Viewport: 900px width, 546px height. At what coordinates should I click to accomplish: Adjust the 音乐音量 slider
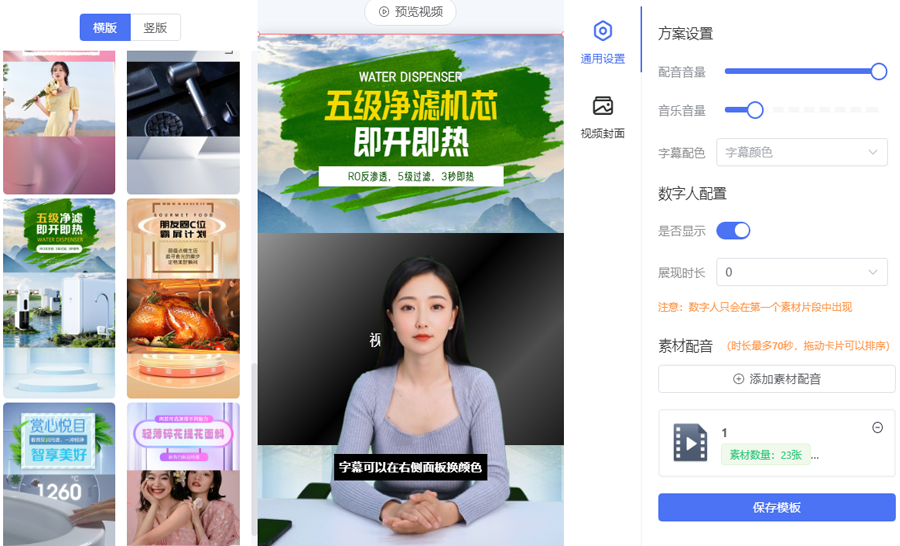pos(755,110)
